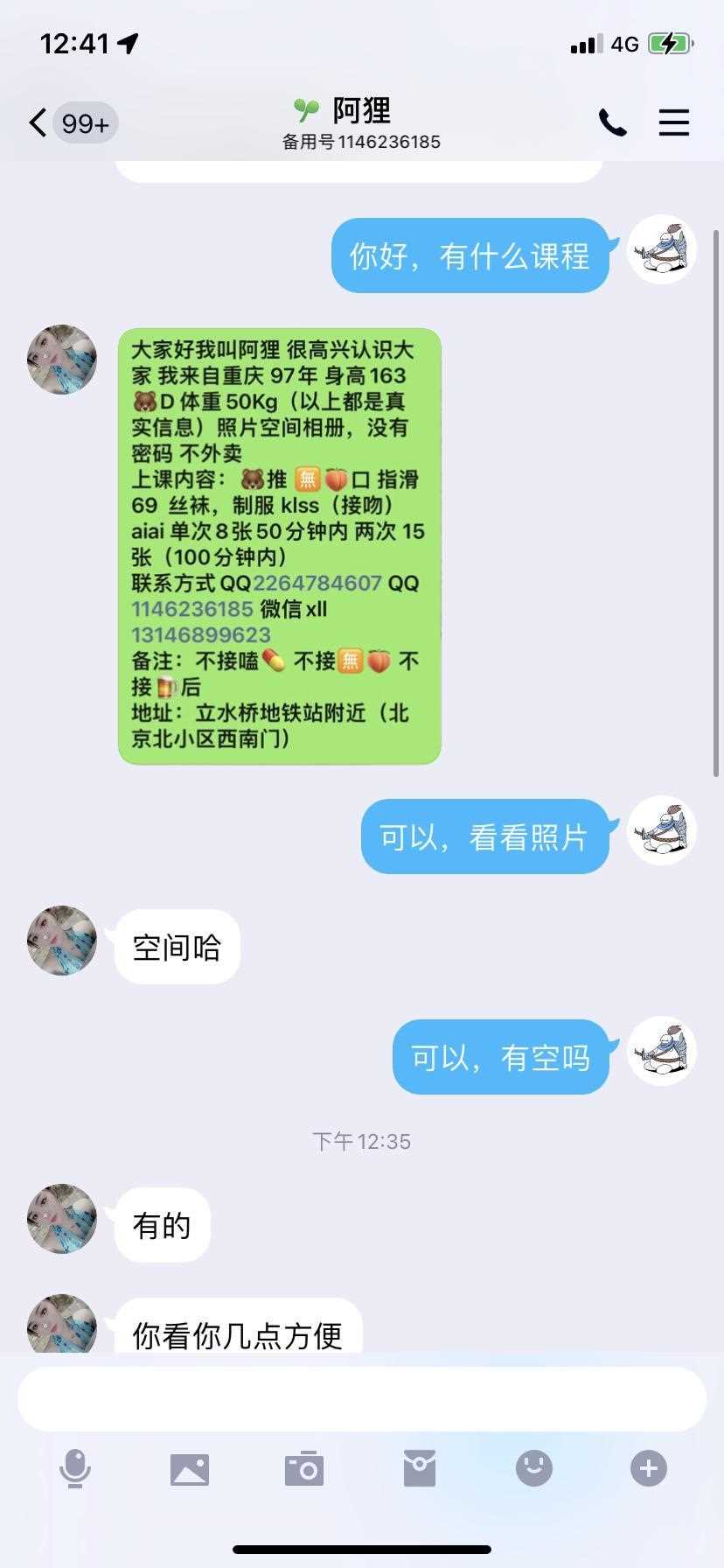The image size is (724, 1568).
Task: Open the red packet option
Action: point(420,1468)
